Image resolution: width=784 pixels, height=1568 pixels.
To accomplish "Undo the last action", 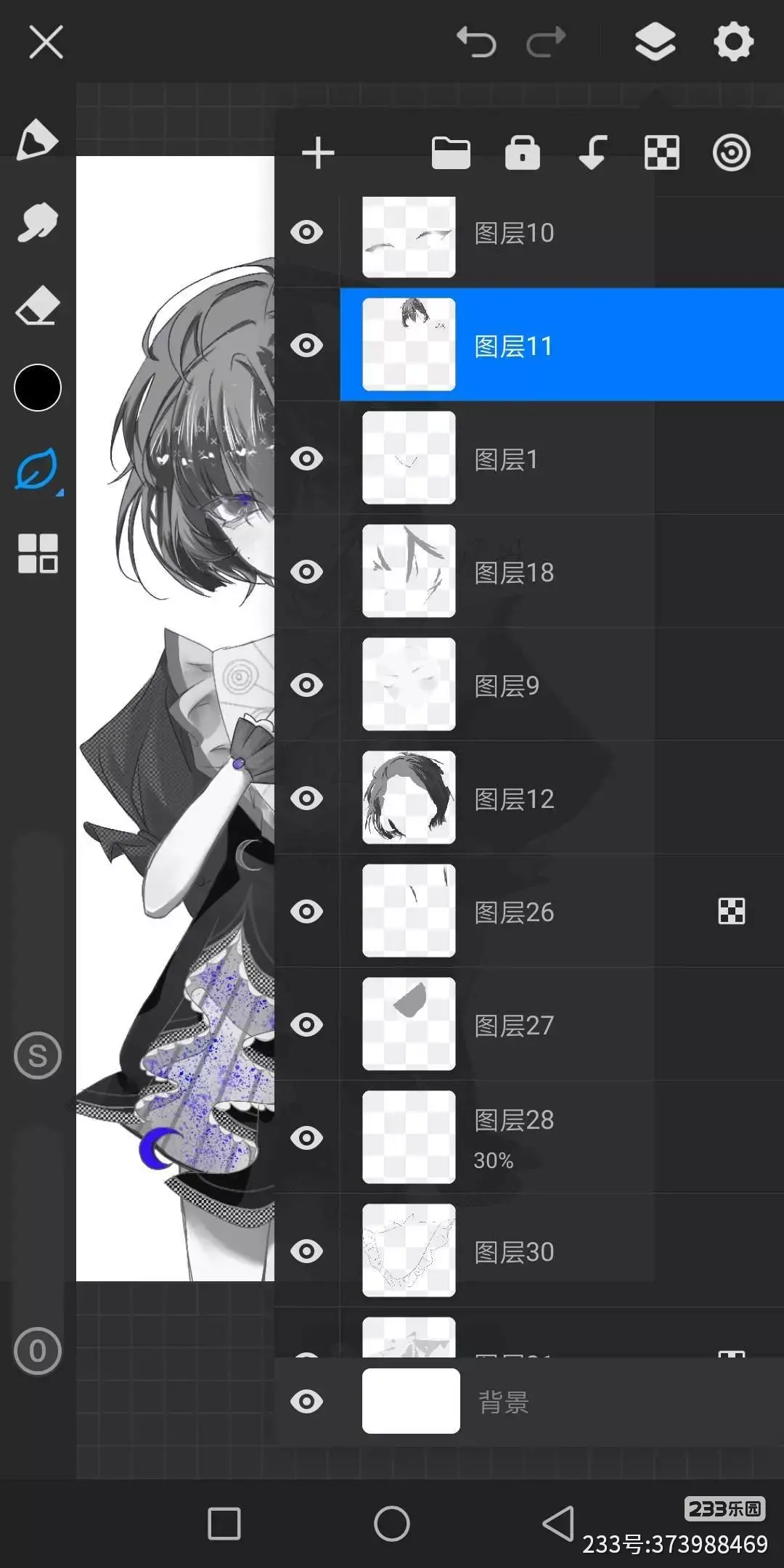I will [x=476, y=41].
